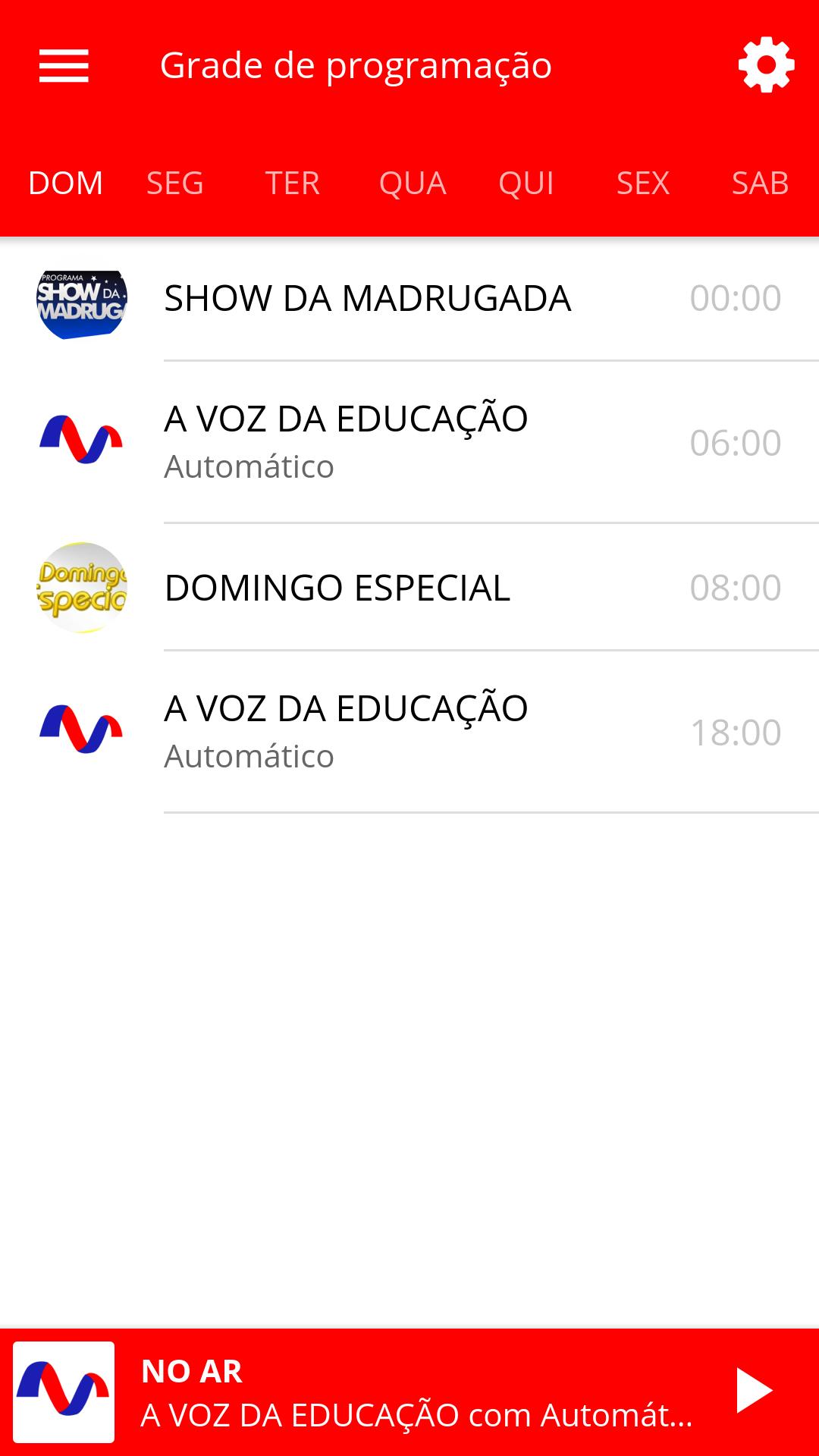Open A VOZ DA EDUCAÇÃO at 06:00
This screenshot has height=1456, width=819.
pyautogui.click(x=409, y=442)
